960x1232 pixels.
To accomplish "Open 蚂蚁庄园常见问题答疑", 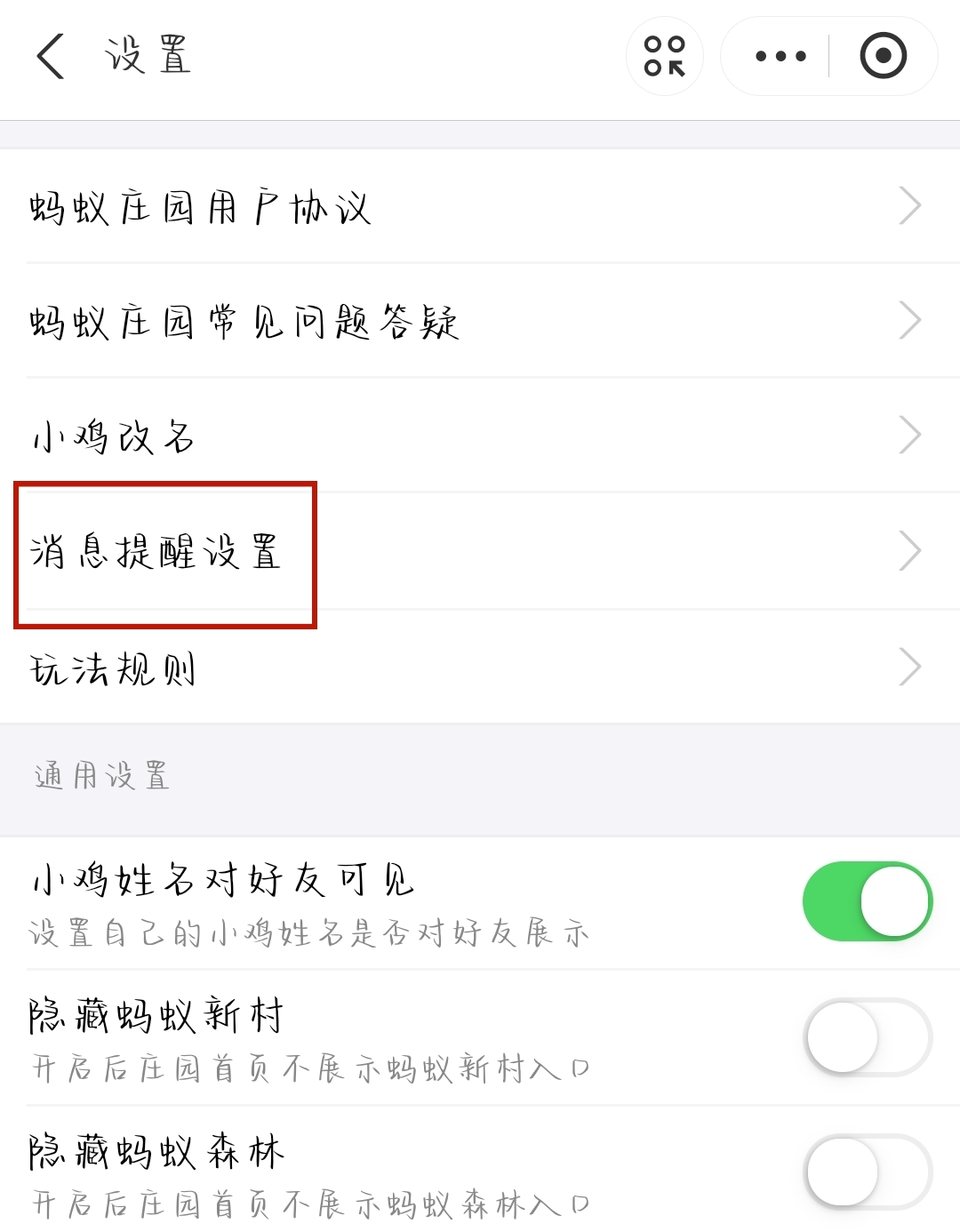I will [x=480, y=321].
